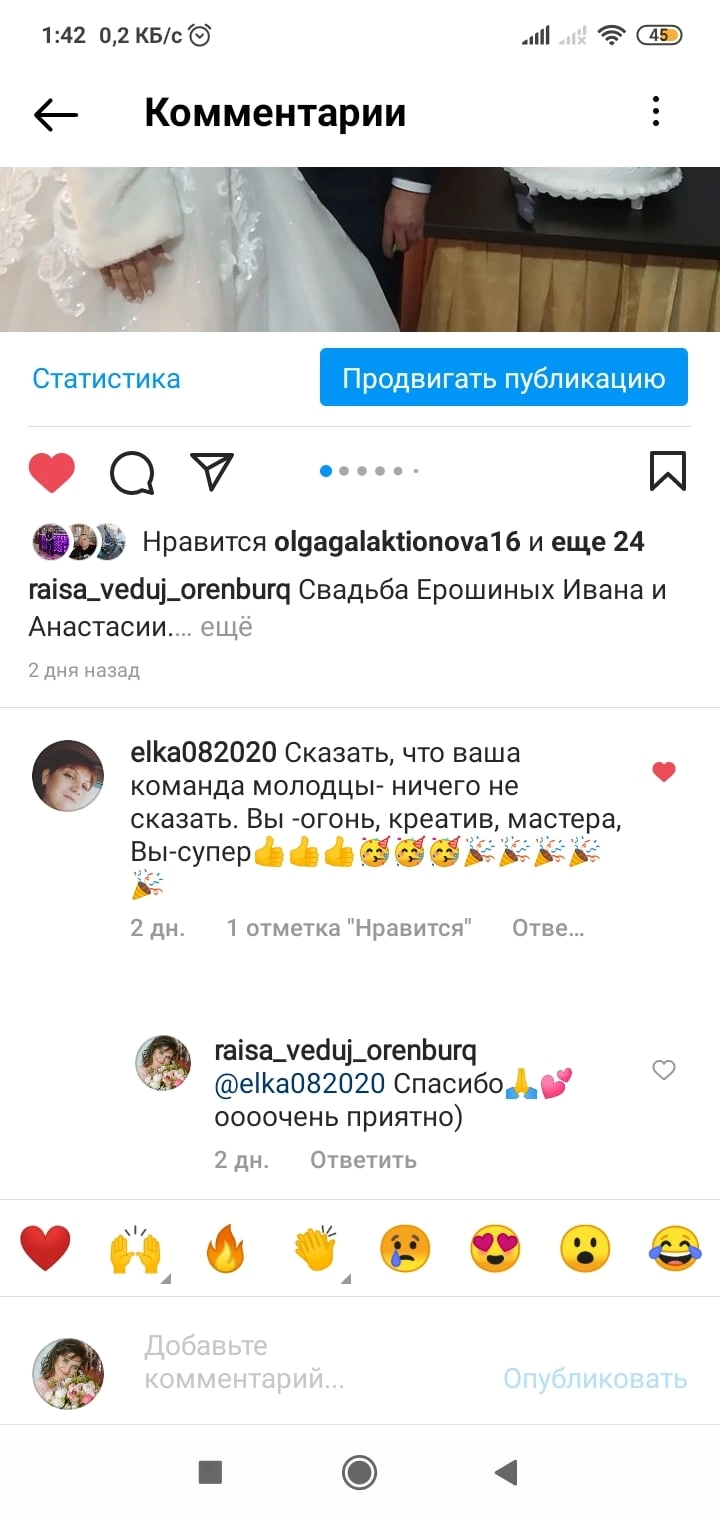Bookmark this wedding post
Viewport: 720px width, 1520px height.
coord(667,471)
